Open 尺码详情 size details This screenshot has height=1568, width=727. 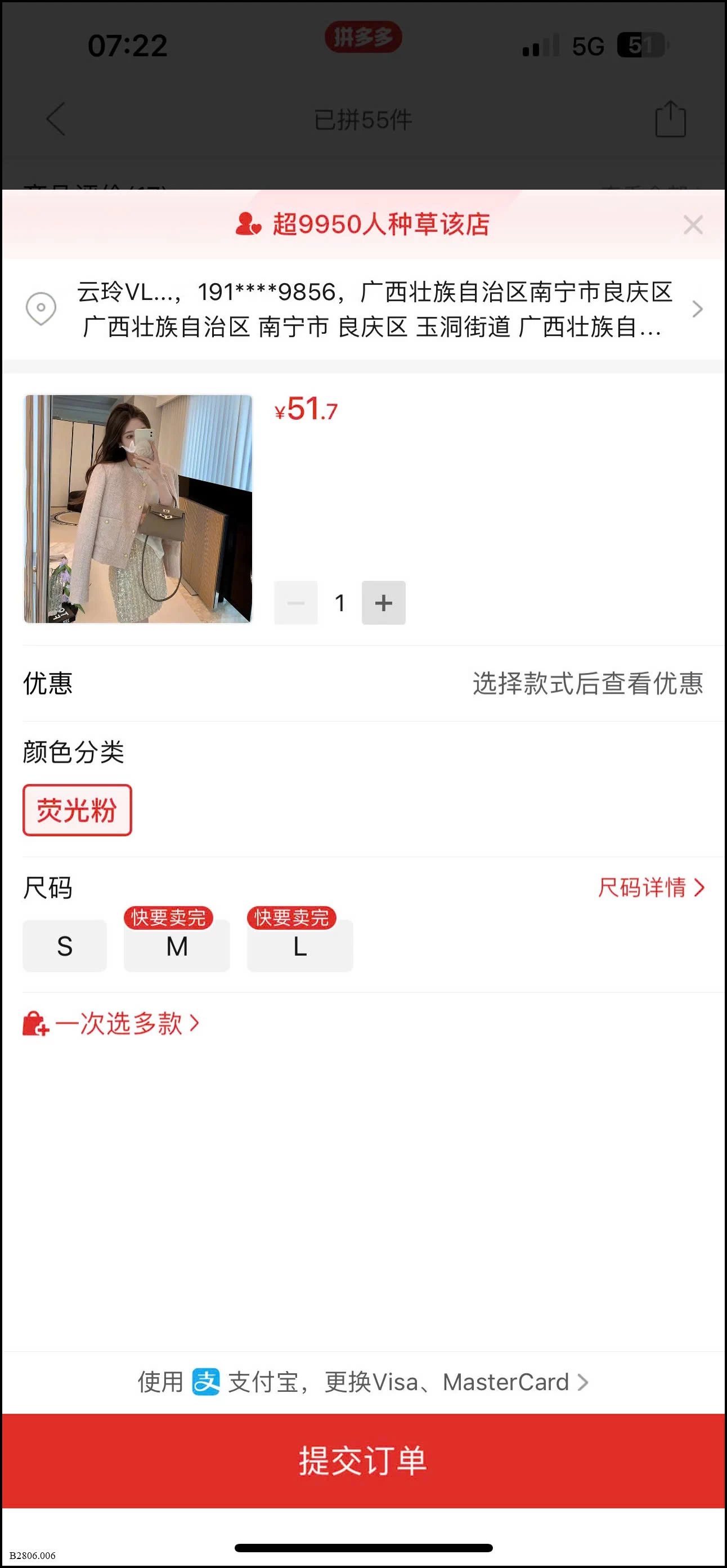(652, 888)
